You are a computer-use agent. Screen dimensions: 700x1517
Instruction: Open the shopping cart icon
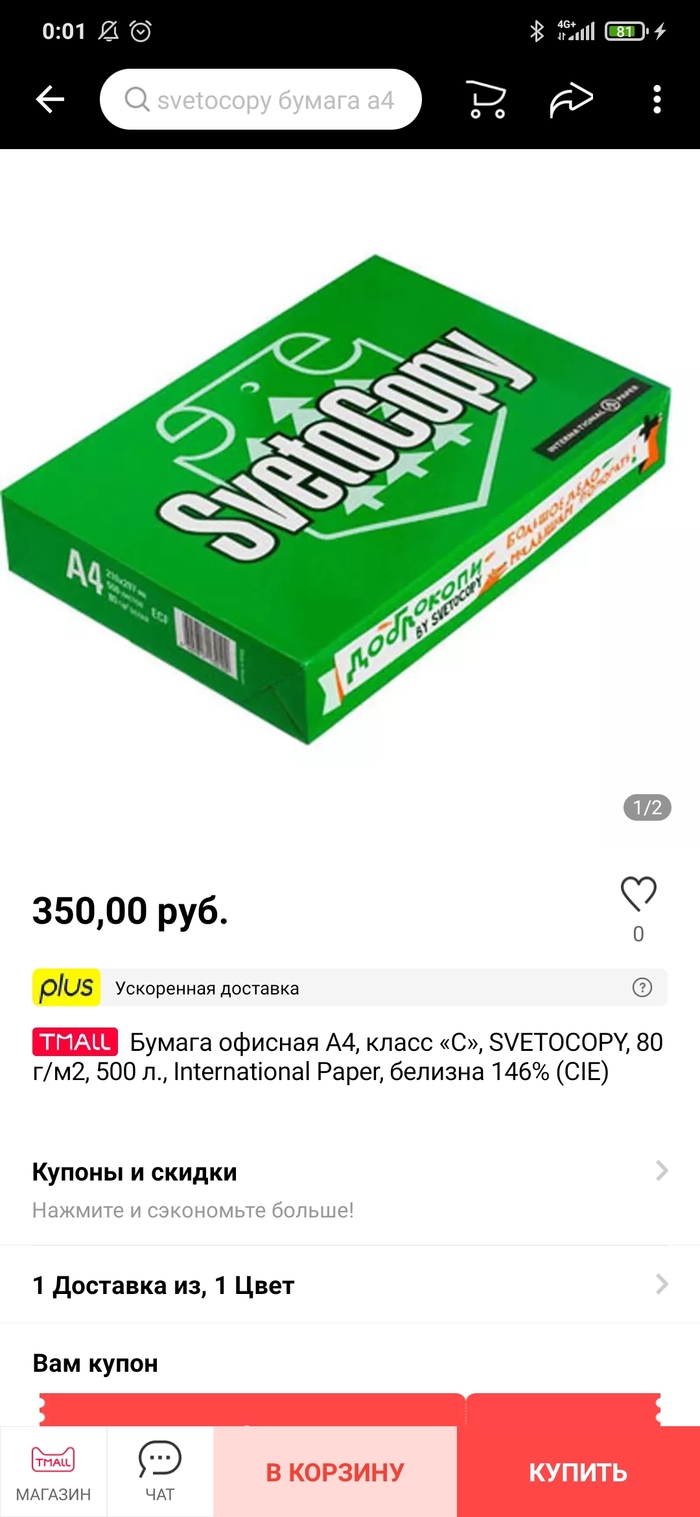(486, 100)
